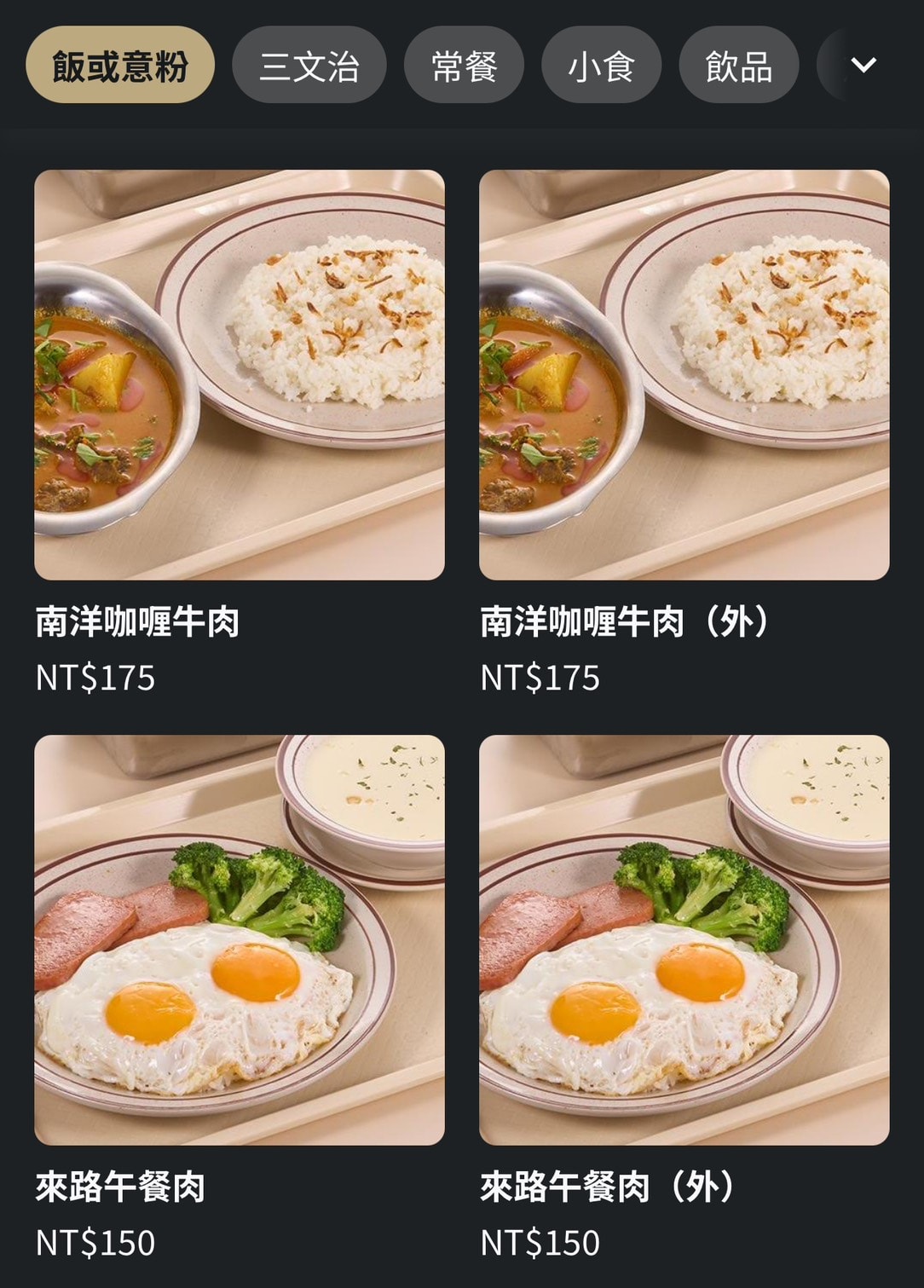Switch to the 常餐 tab

pyautogui.click(x=464, y=65)
